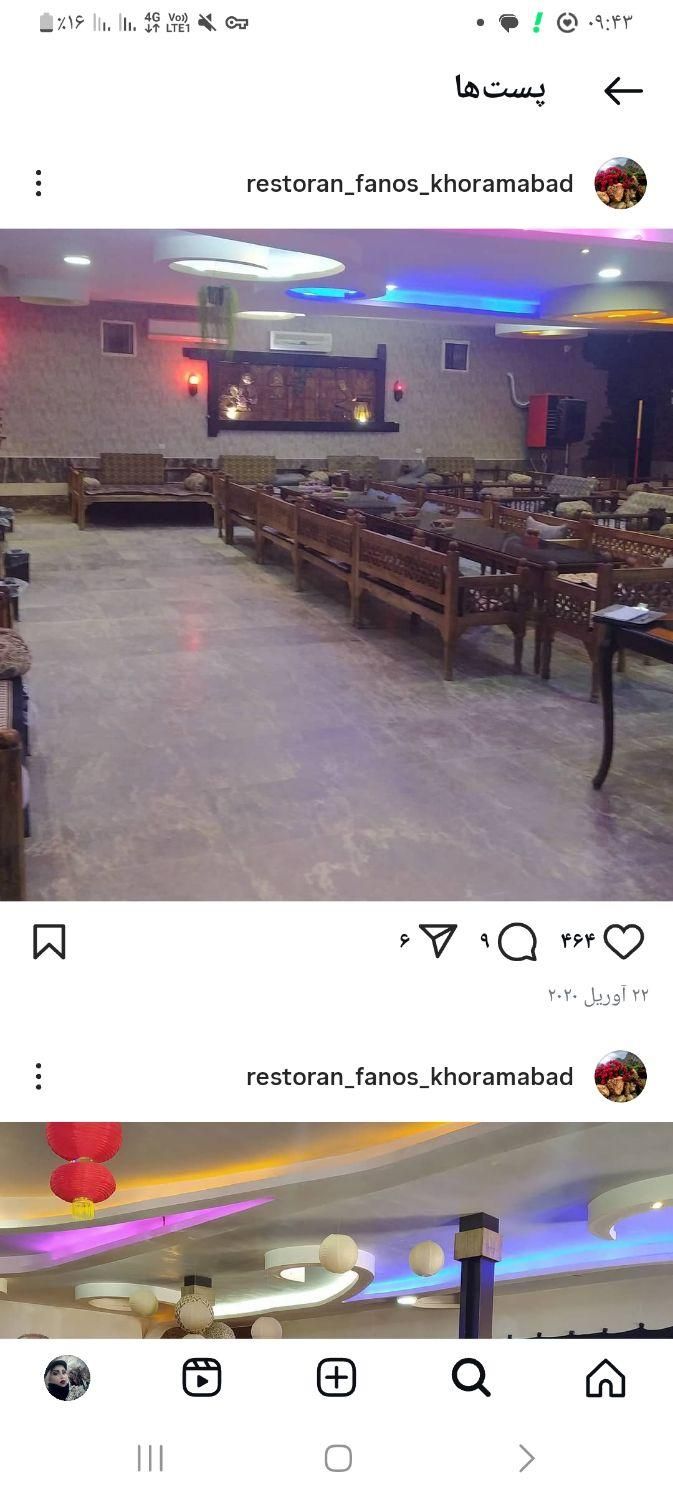
Task: Go to the Home feed tab
Action: pyautogui.click(x=605, y=1378)
